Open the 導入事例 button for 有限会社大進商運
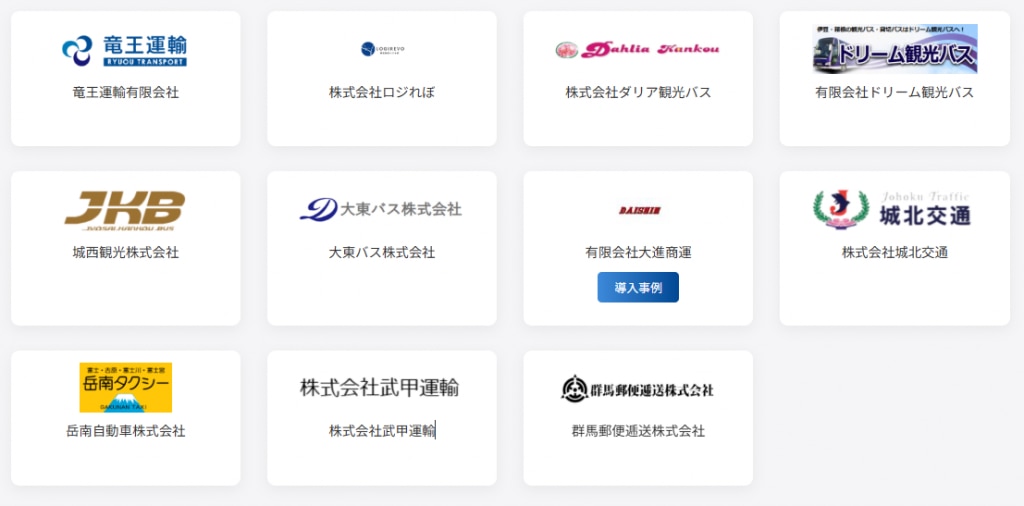This screenshot has height=506, width=1024. tap(638, 287)
